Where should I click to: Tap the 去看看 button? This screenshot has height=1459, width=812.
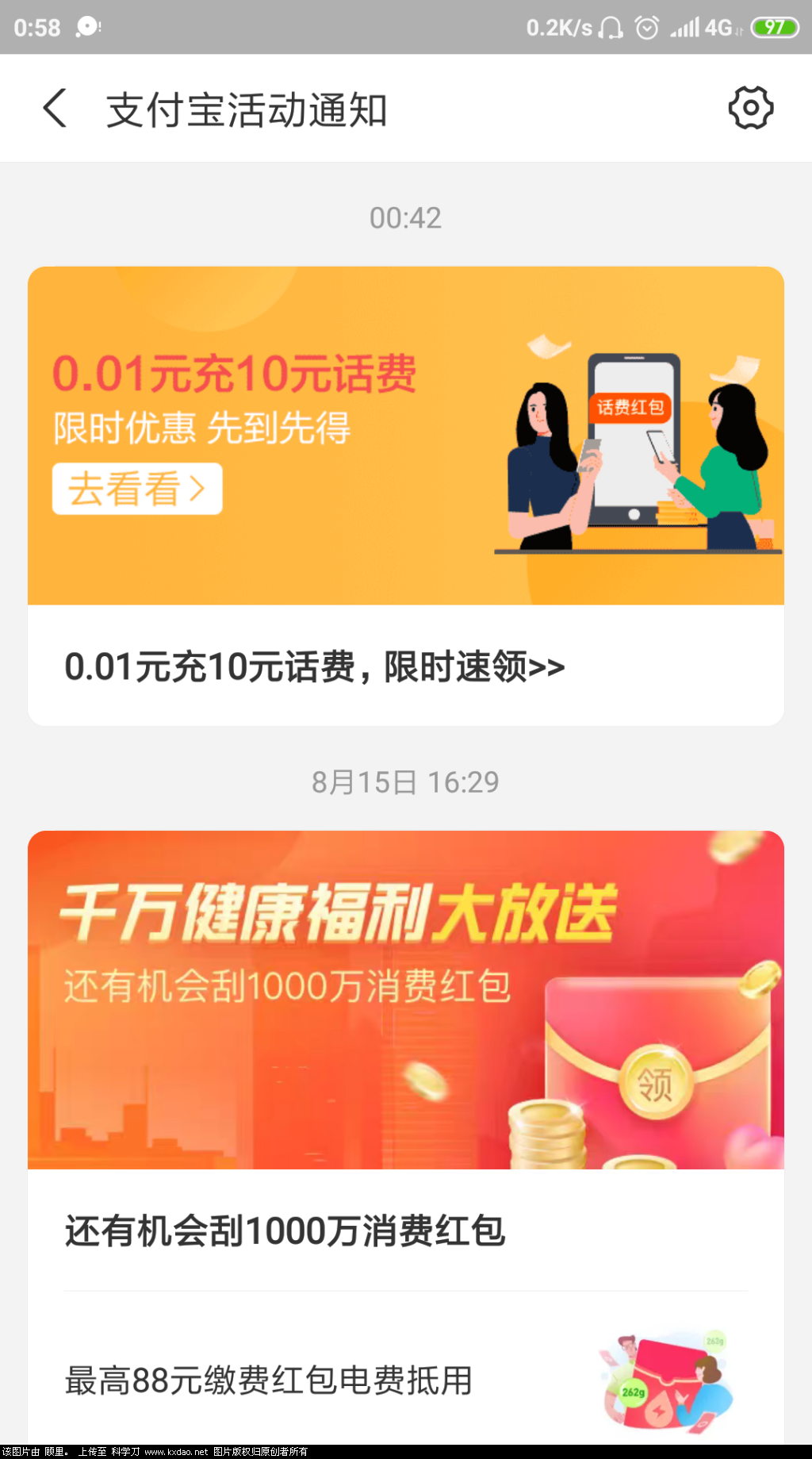[x=137, y=489]
